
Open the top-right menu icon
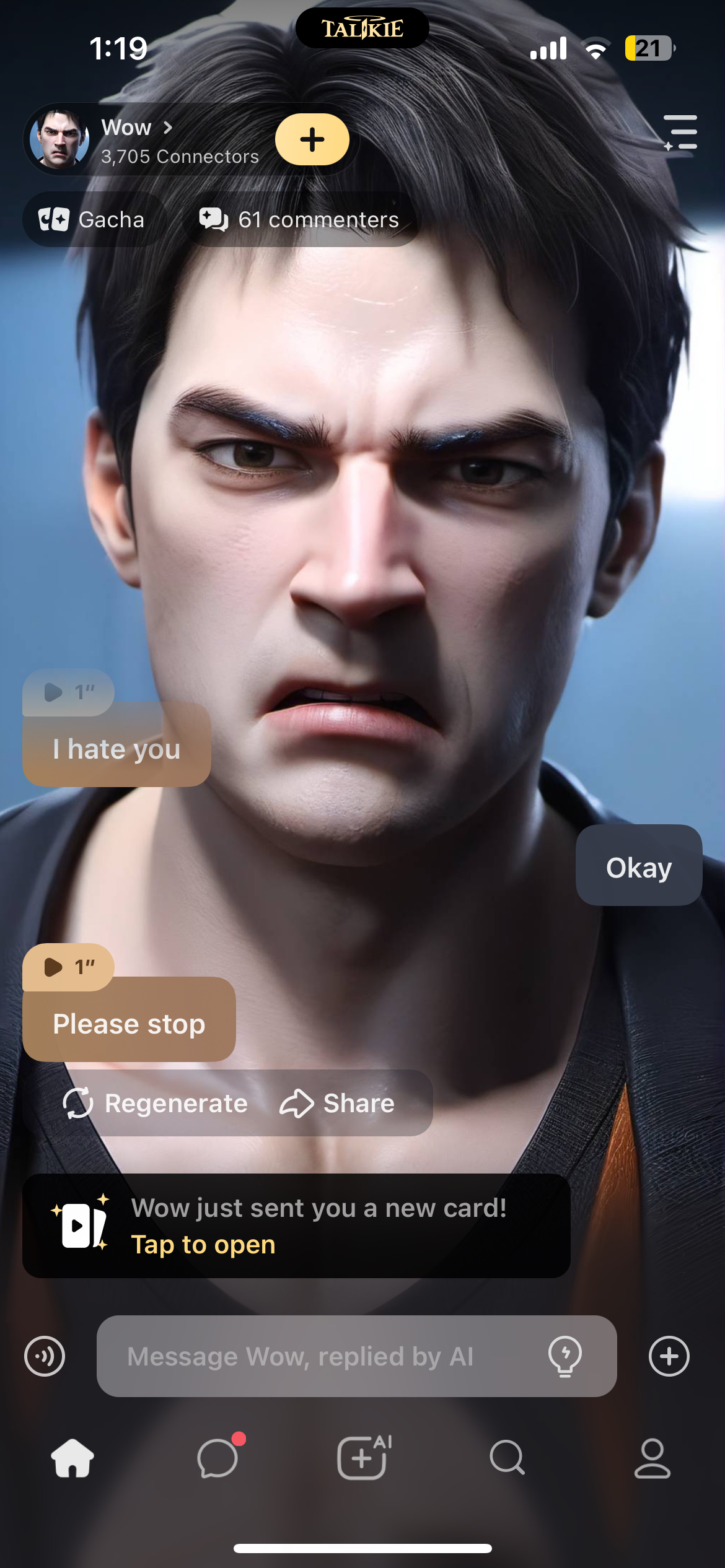[x=680, y=132]
